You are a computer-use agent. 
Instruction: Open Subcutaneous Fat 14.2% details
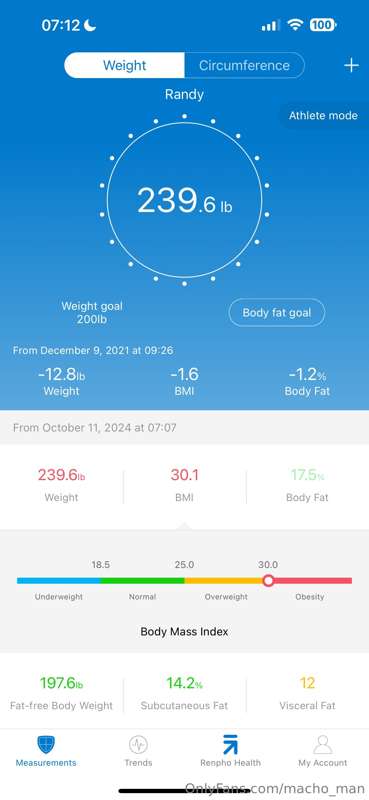pos(184,693)
